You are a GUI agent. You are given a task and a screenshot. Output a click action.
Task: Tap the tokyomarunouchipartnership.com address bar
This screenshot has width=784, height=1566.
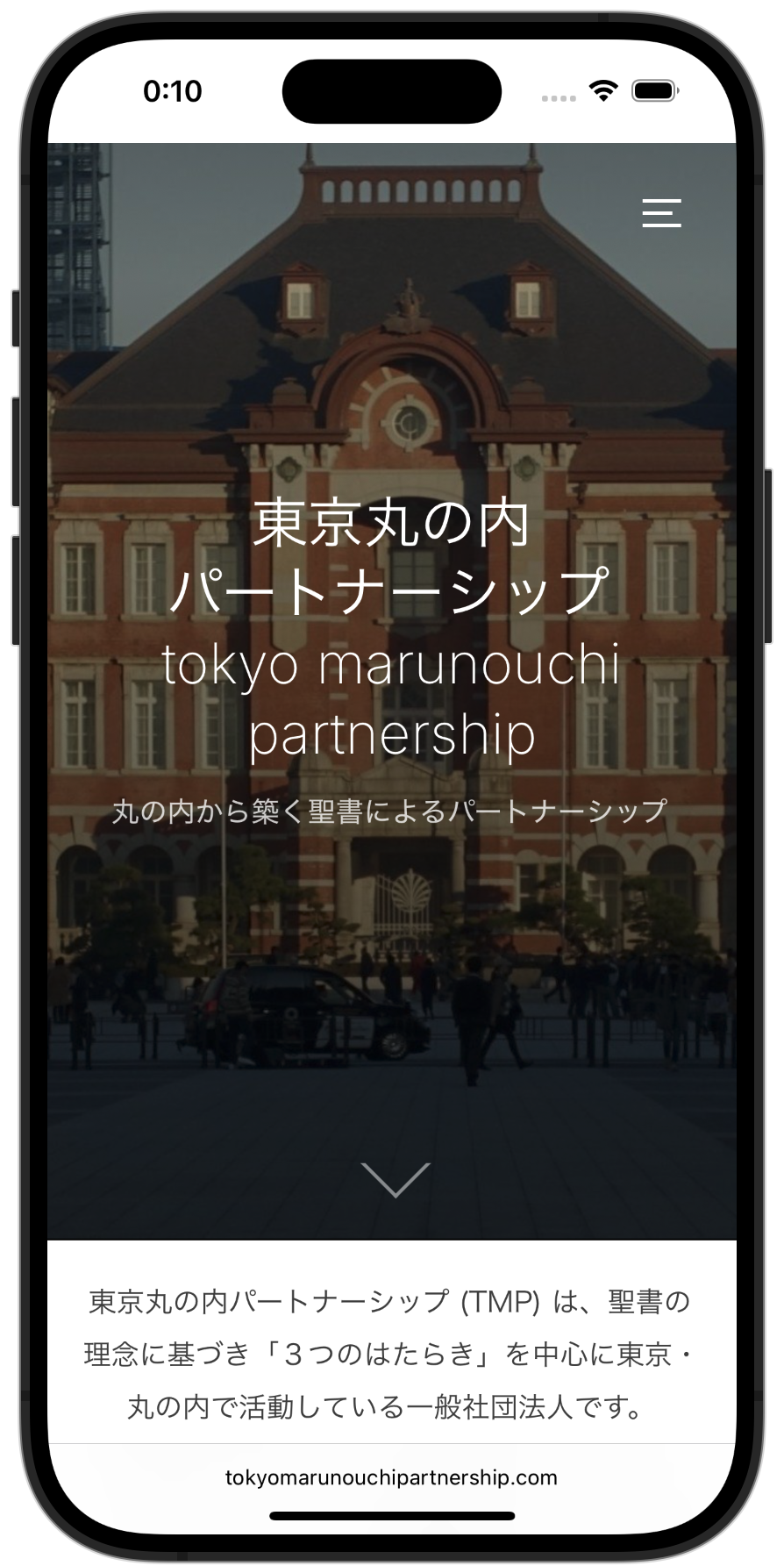pyautogui.click(x=391, y=1477)
